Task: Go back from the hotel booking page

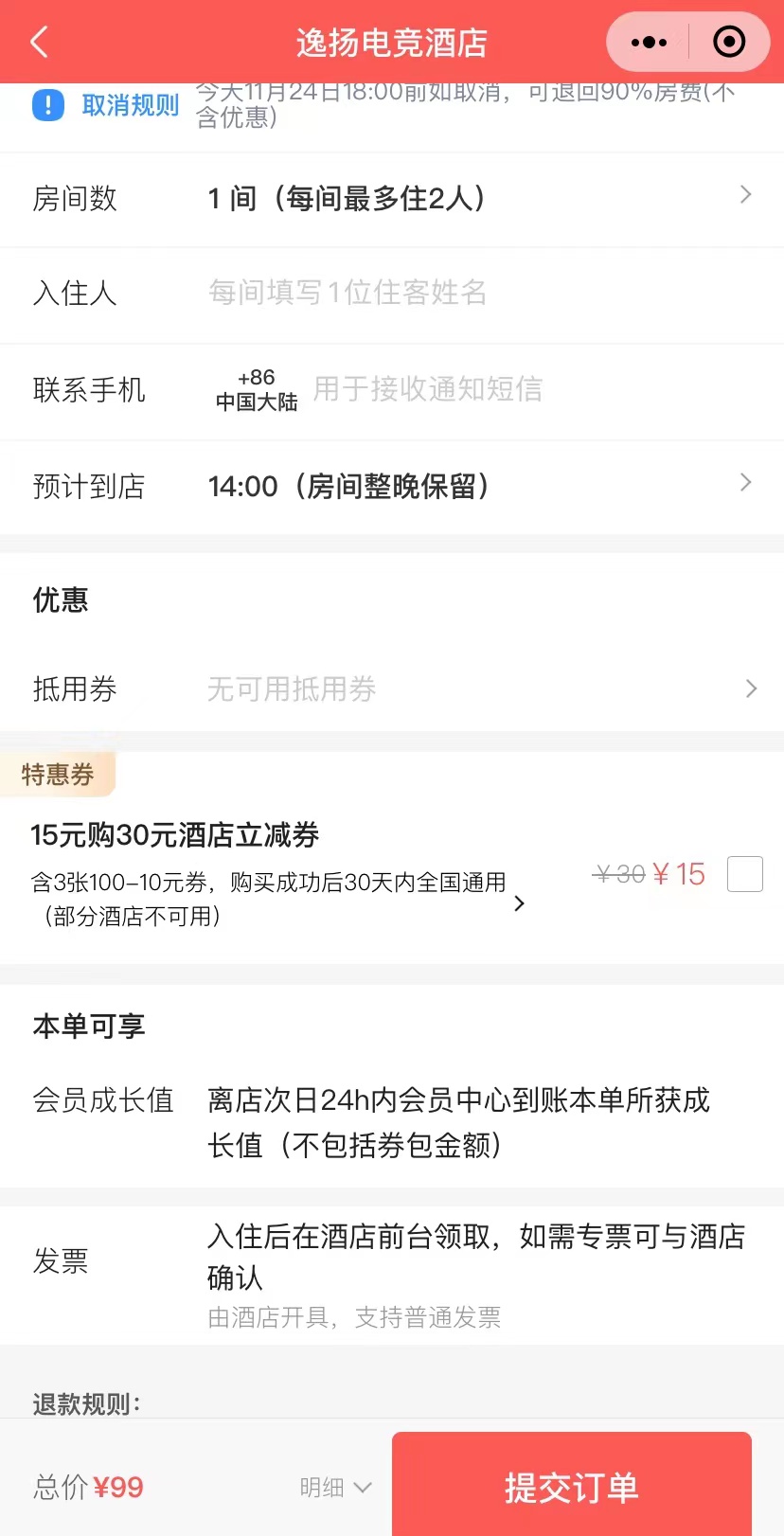Action: 40,43
